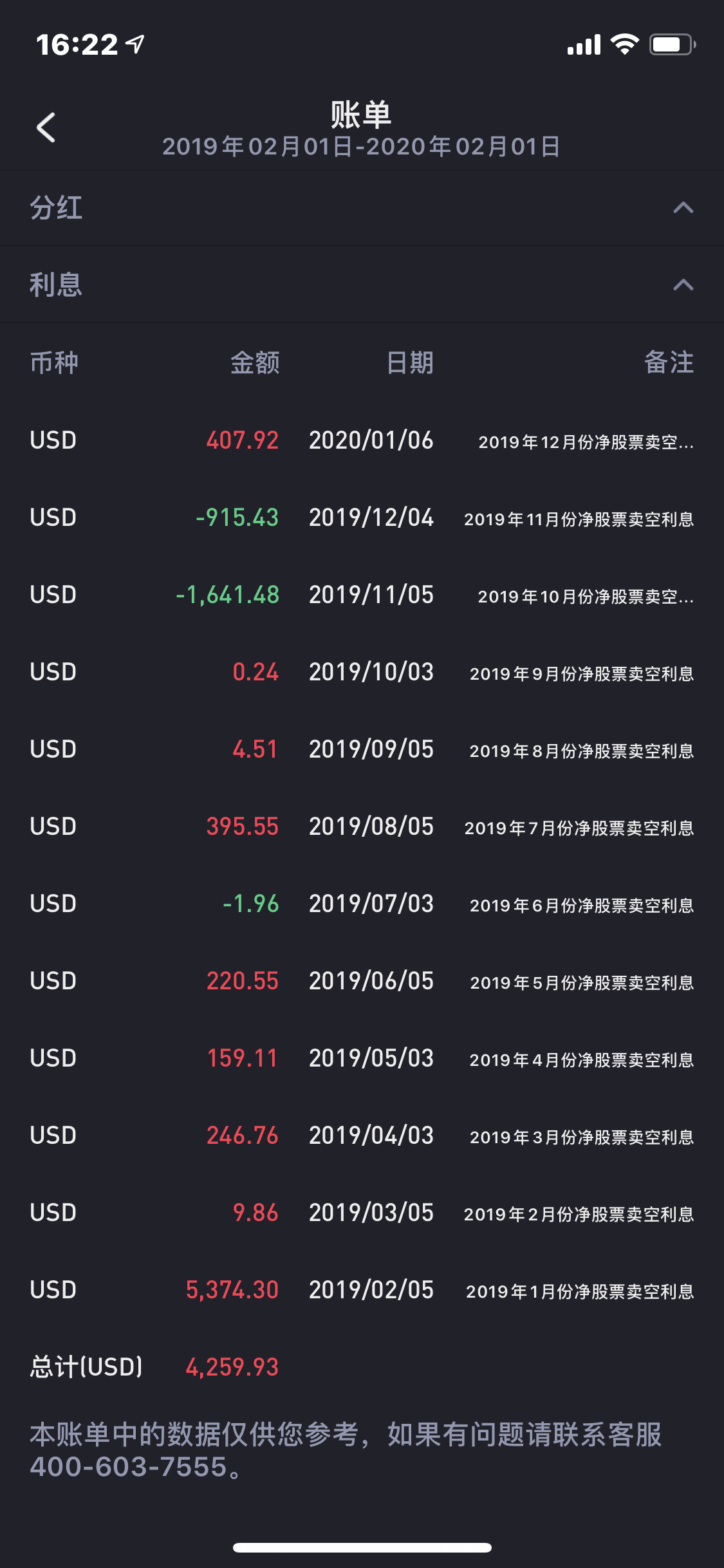The width and height of the screenshot is (724, 1568).
Task: Collapse the 利息 interest section
Action: click(362, 285)
